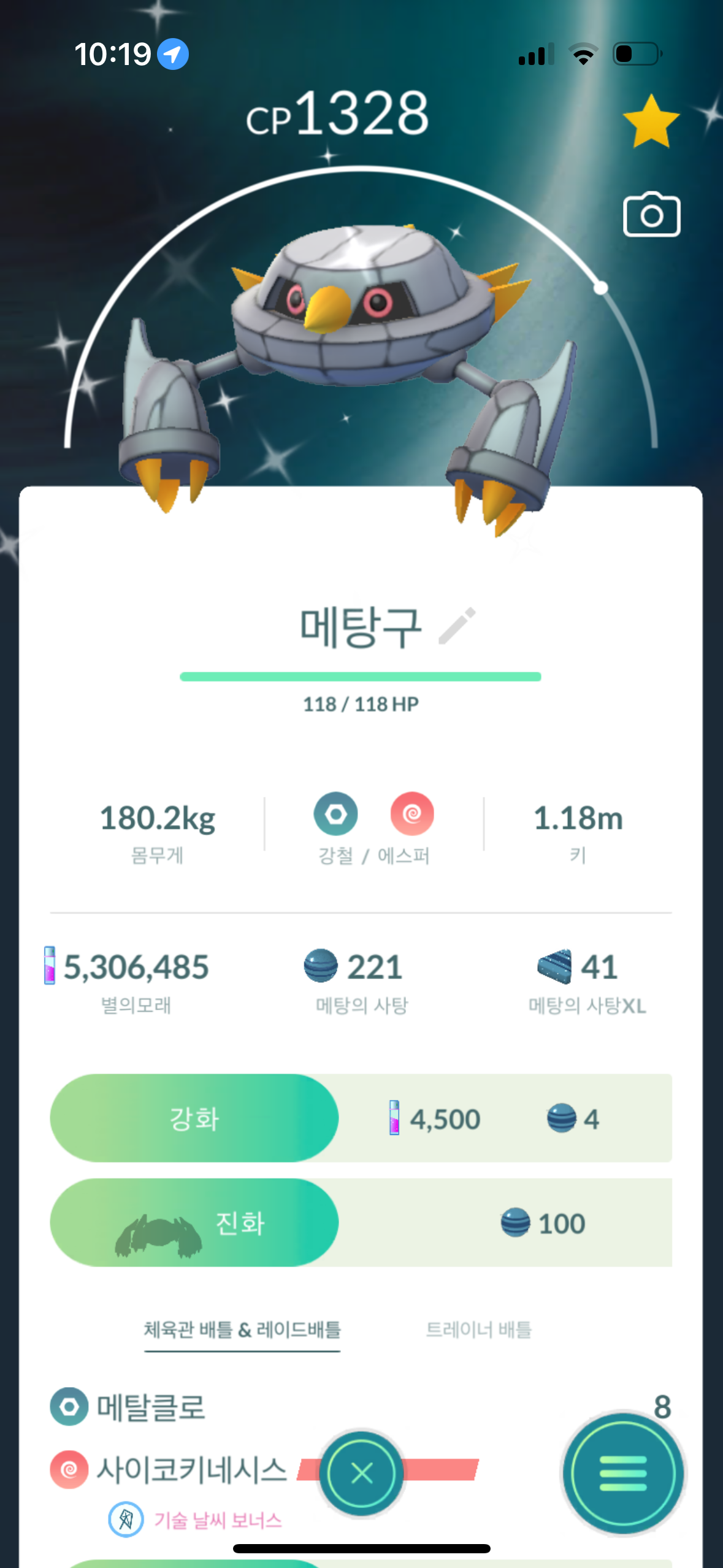Open the round hamburger options menu
Viewport: 723px width, 1568px height.
coord(622,1472)
